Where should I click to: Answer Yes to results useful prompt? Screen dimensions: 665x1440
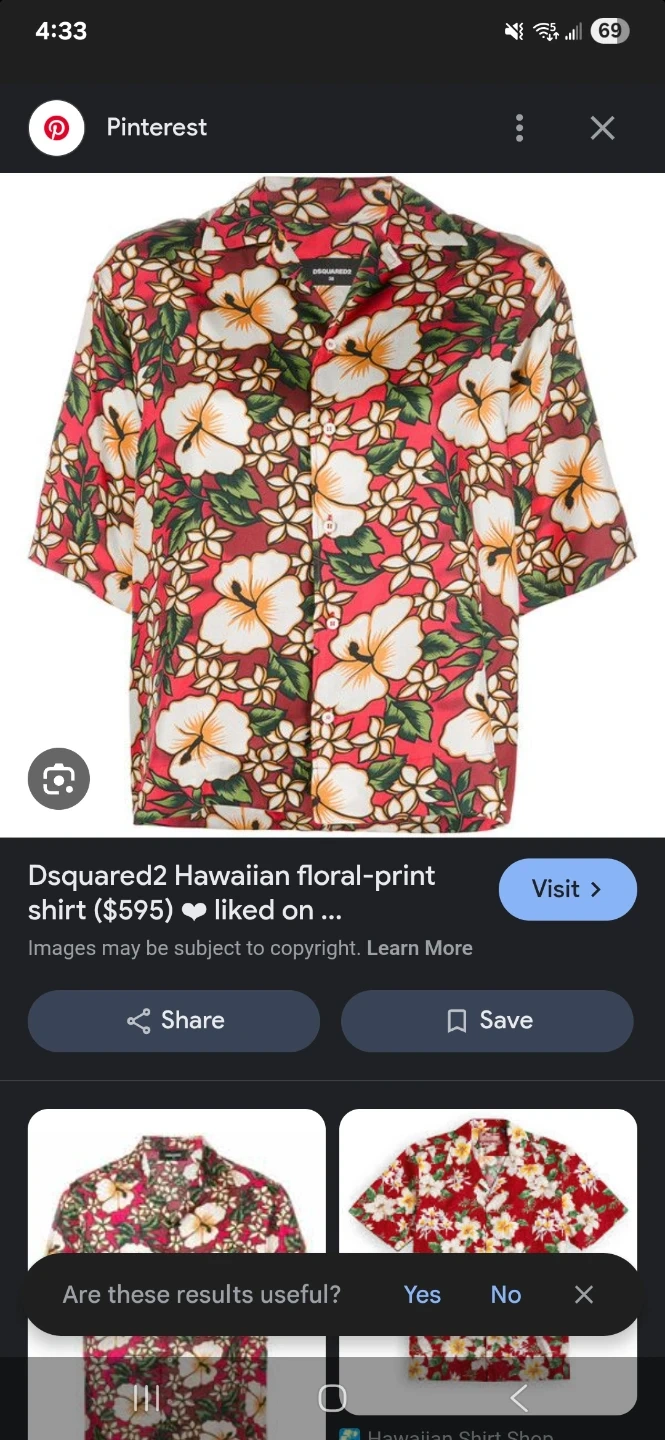pyautogui.click(x=422, y=1294)
